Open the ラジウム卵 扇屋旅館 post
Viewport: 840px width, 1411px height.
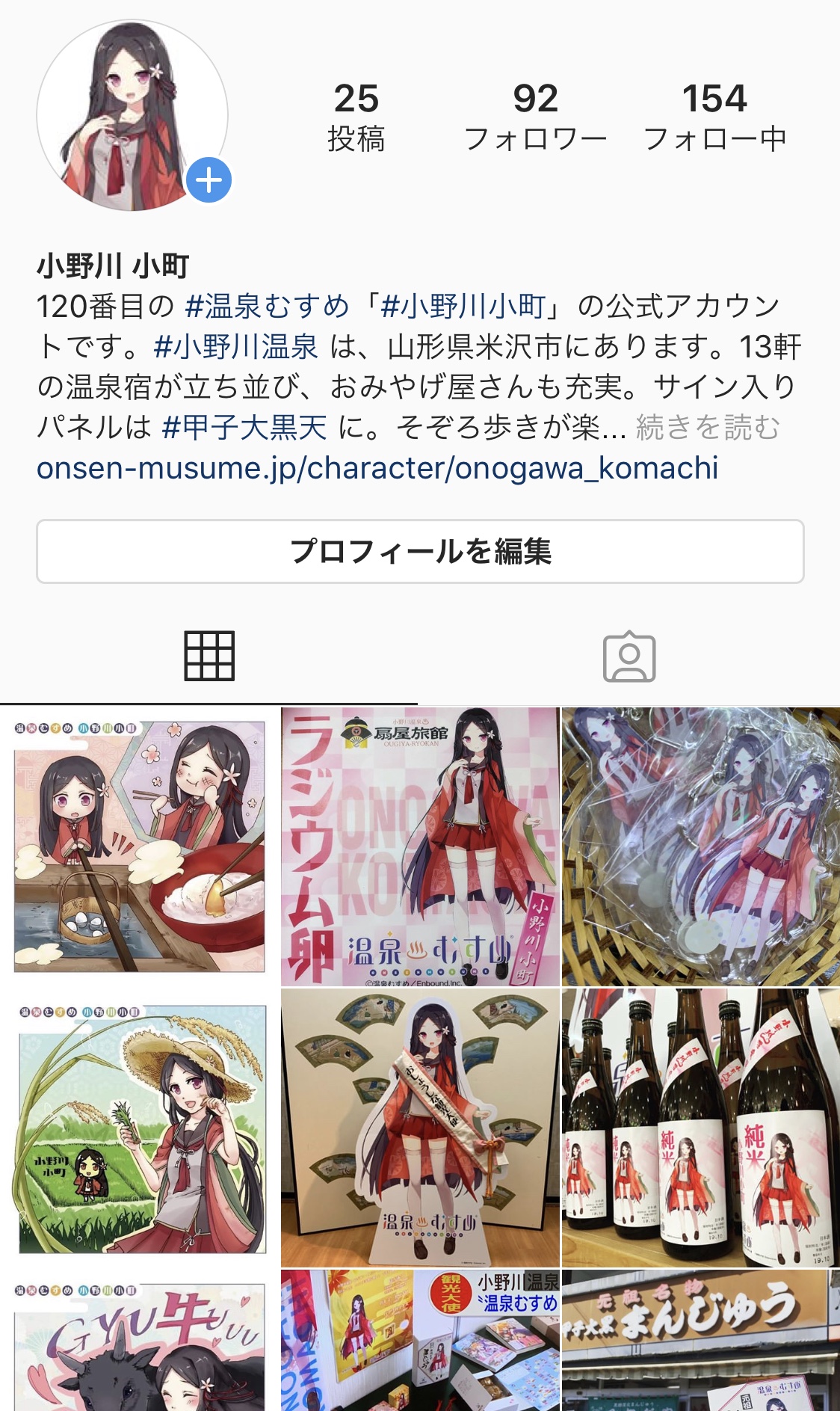pos(420,846)
